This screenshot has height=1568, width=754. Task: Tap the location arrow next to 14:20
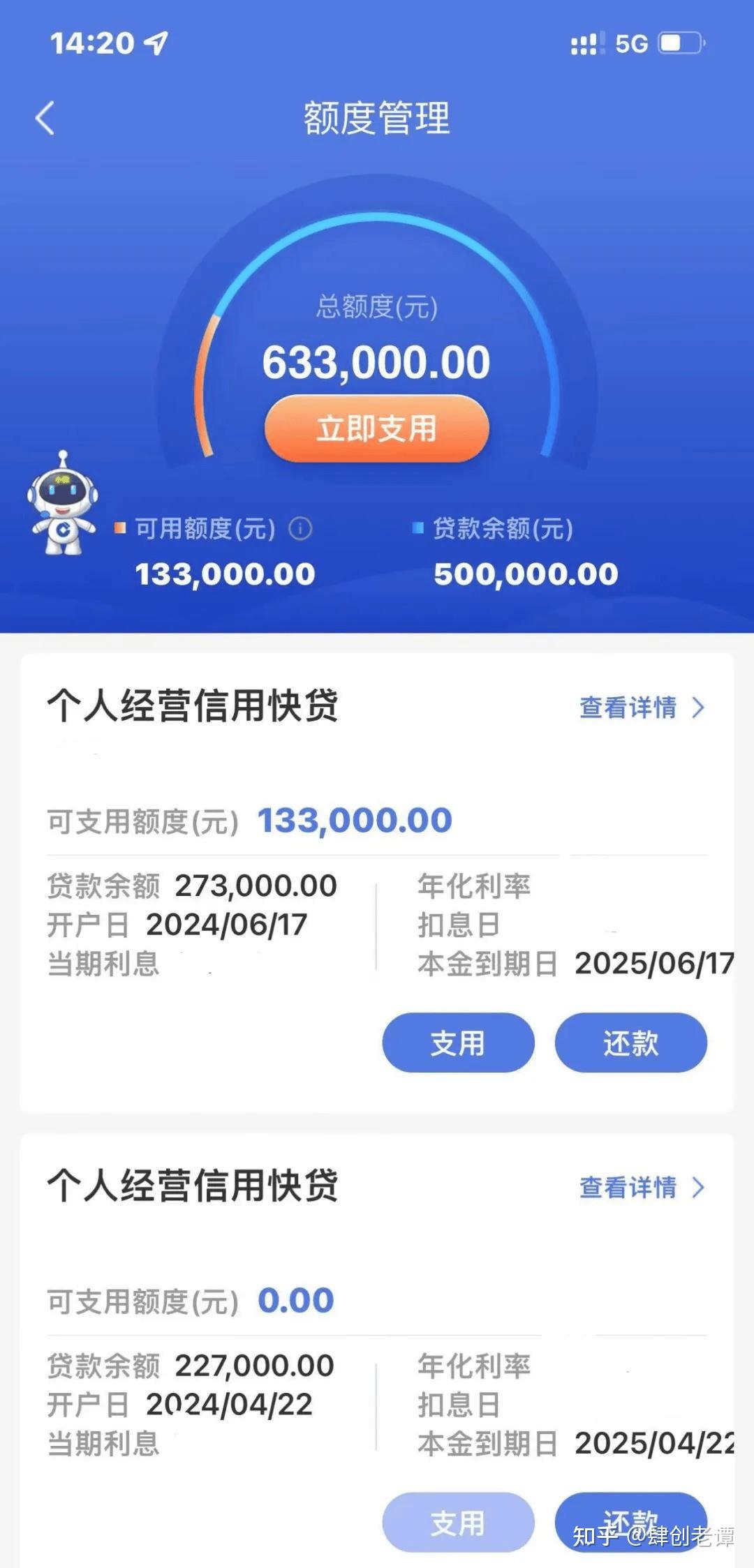[155, 43]
